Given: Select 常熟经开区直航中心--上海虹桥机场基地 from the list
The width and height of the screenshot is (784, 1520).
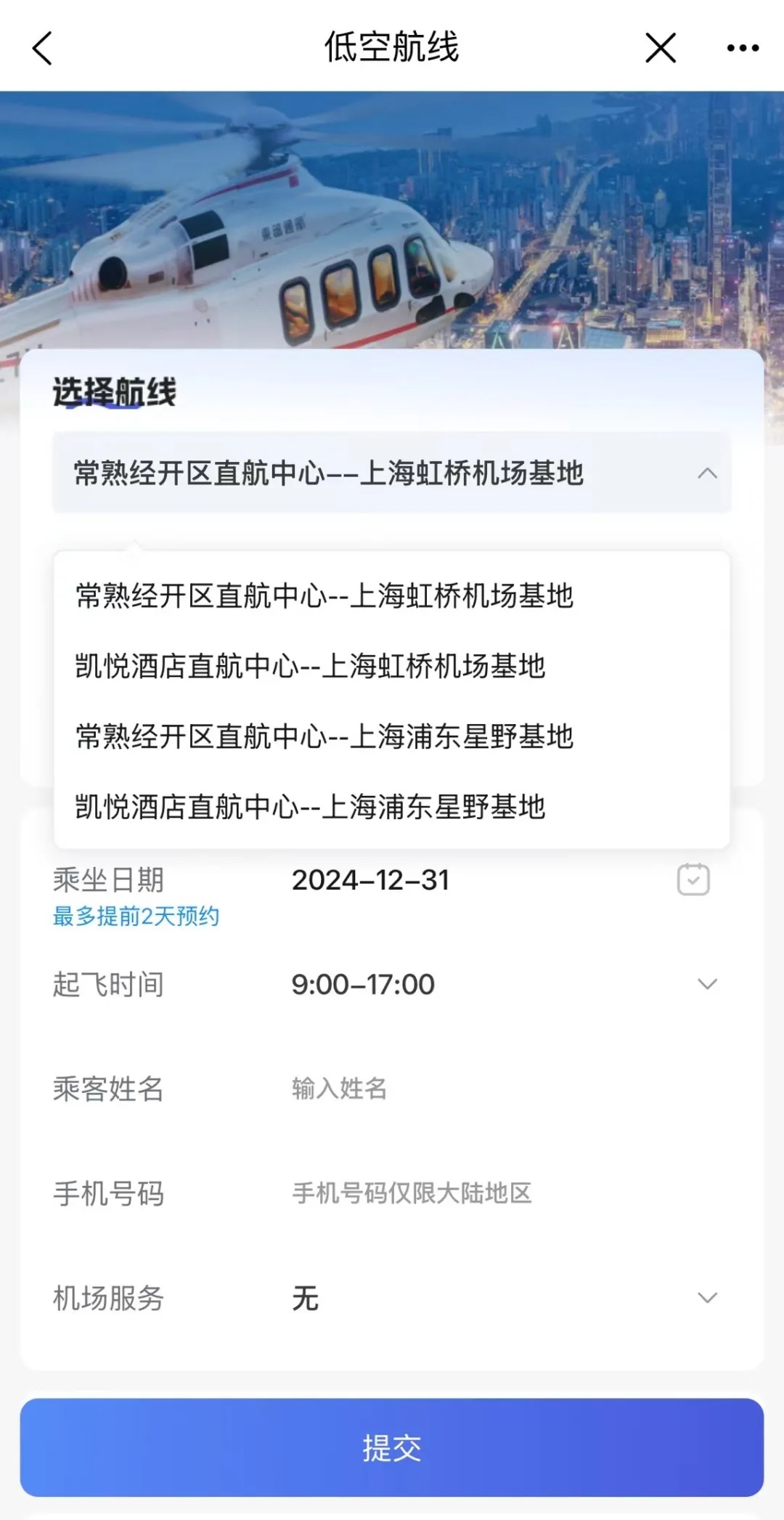Looking at the screenshot, I should pyautogui.click(x=324, y=596).
